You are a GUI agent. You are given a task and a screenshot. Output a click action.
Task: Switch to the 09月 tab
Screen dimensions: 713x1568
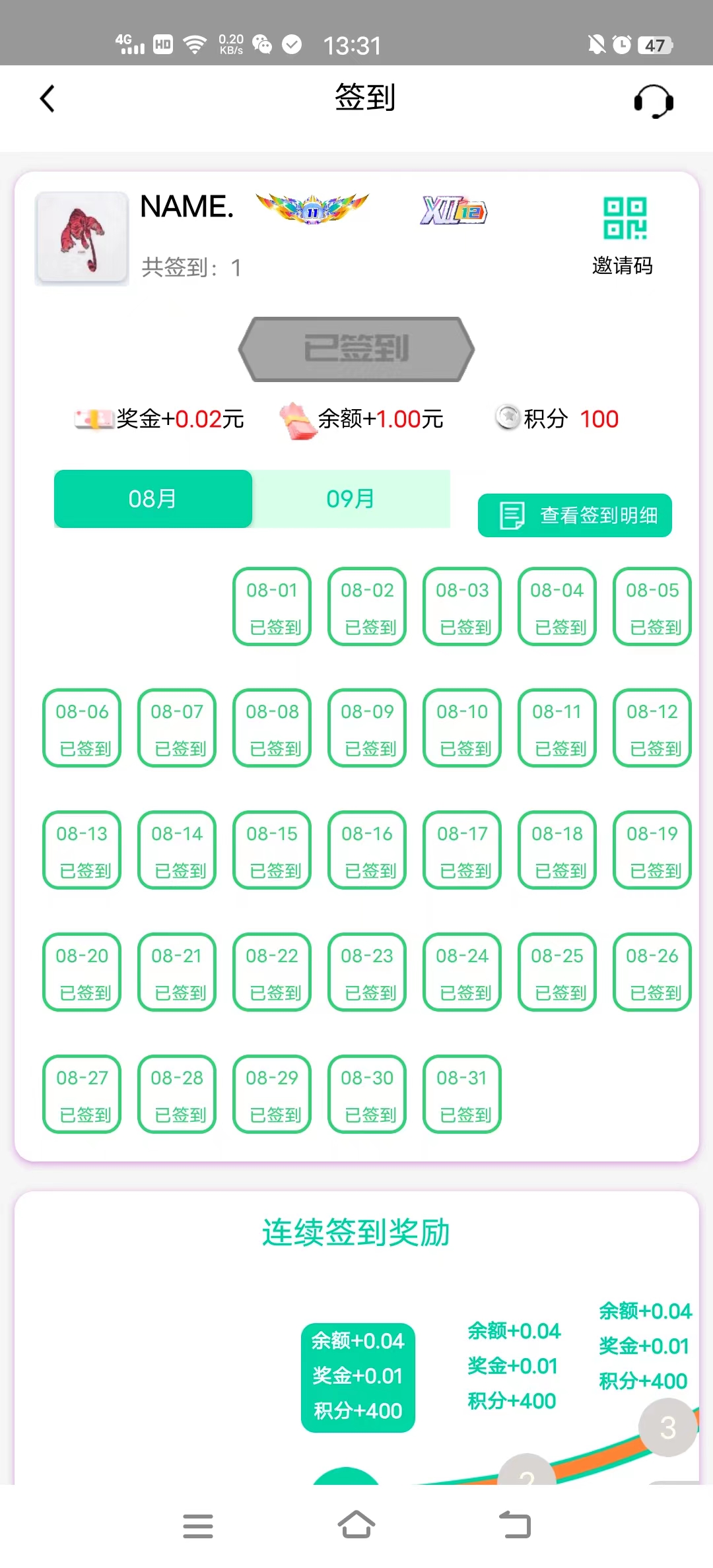[x=351, y=499]
